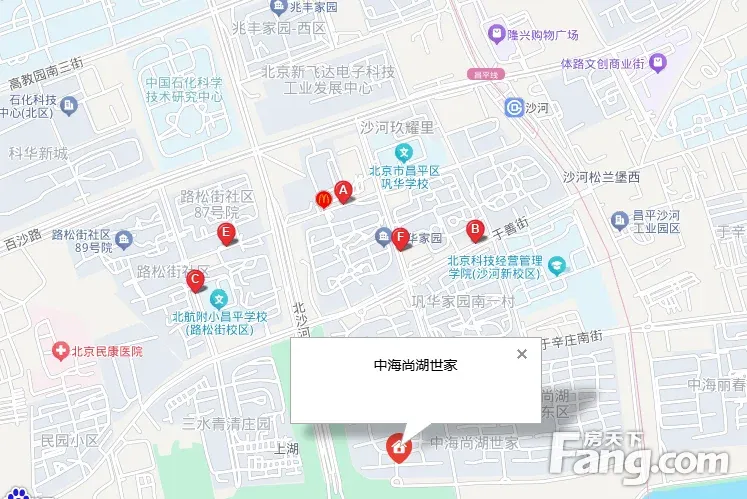This screenshot has height=499, width=747.
Task: Tap map marker E
Action: 227,234
